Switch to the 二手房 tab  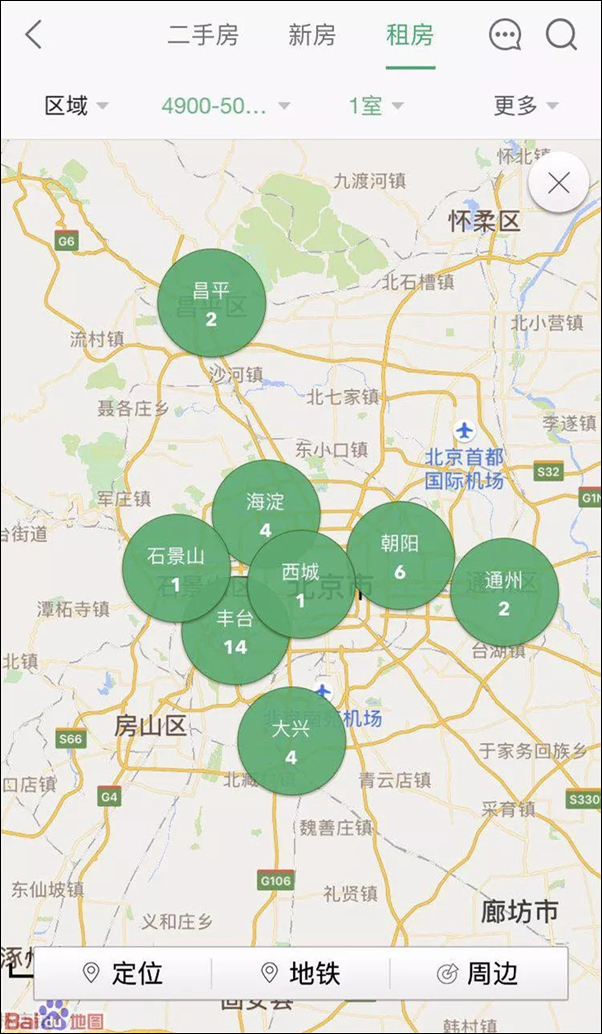[x=203, y=36]
